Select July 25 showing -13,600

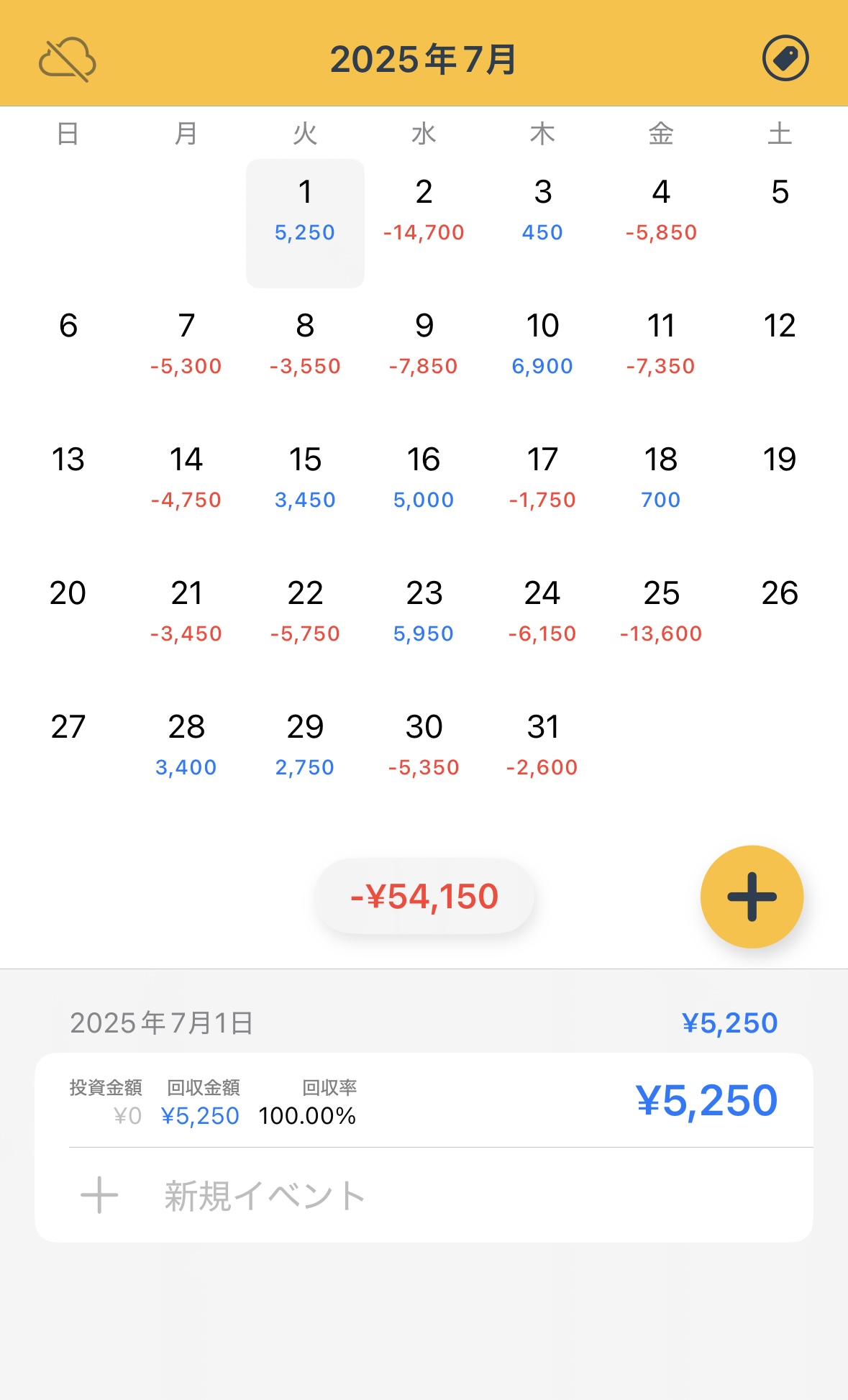(661, 625)
